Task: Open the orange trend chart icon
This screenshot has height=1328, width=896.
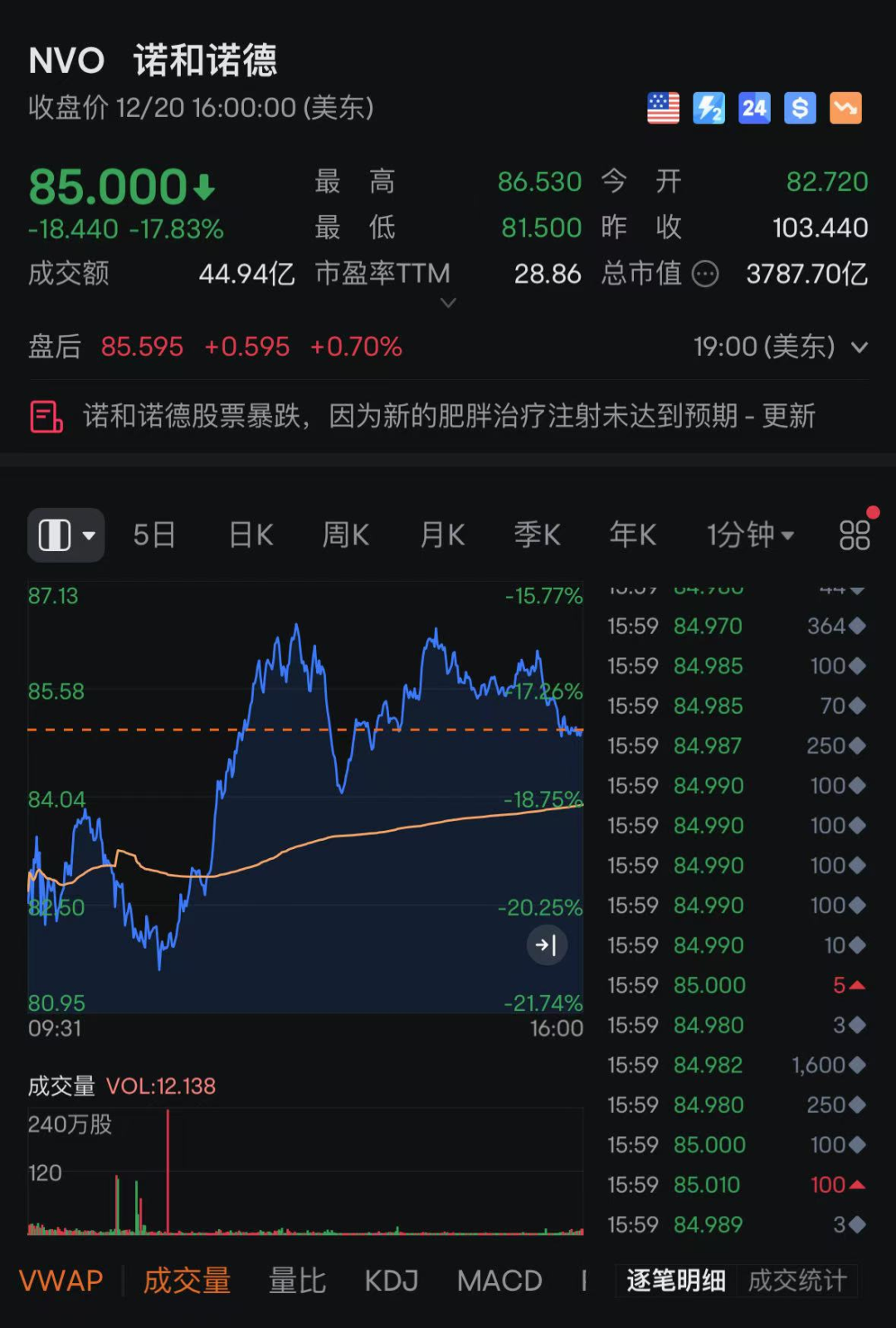Action: 845,108
